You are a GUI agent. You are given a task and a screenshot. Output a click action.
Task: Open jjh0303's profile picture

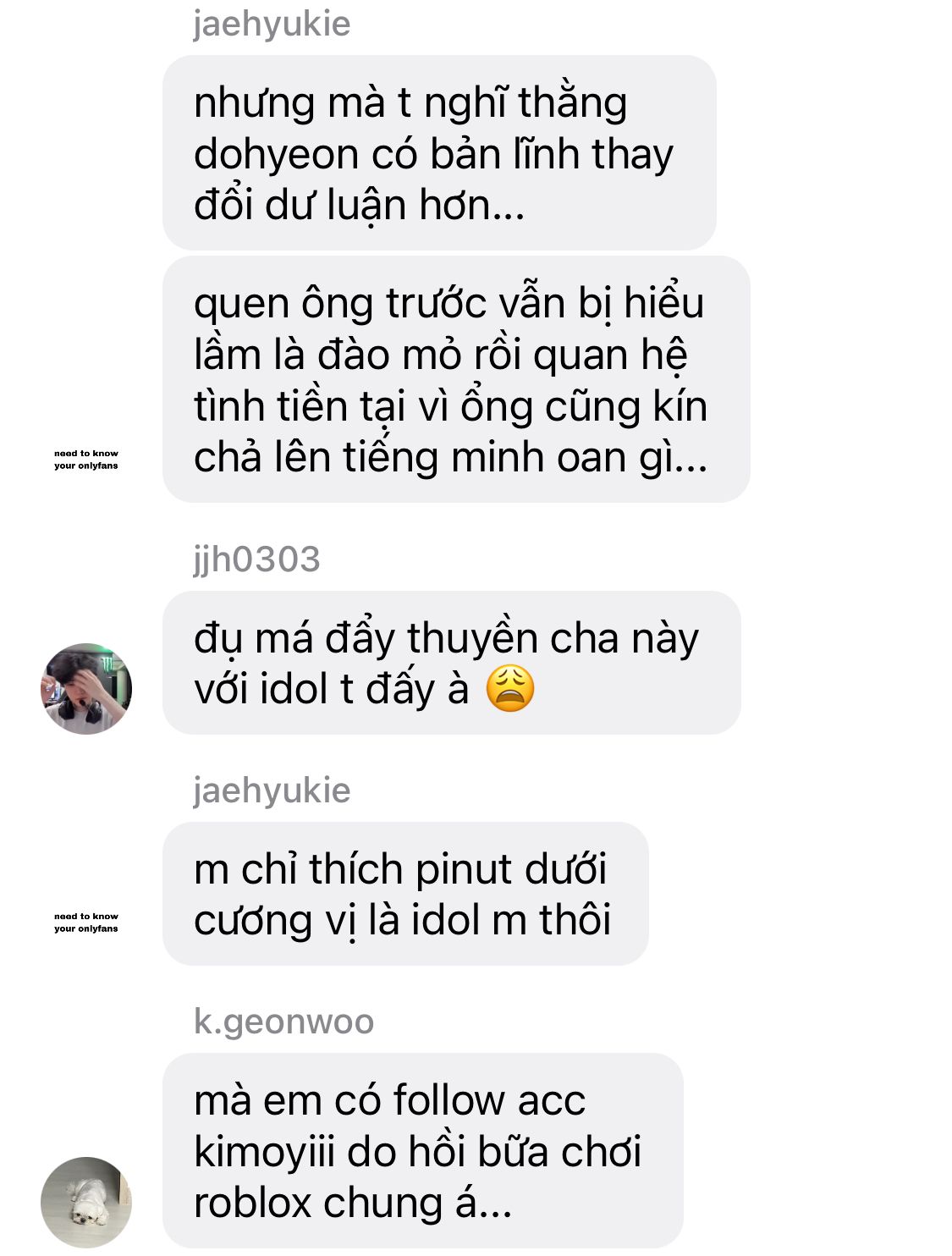tap(86, 688)
